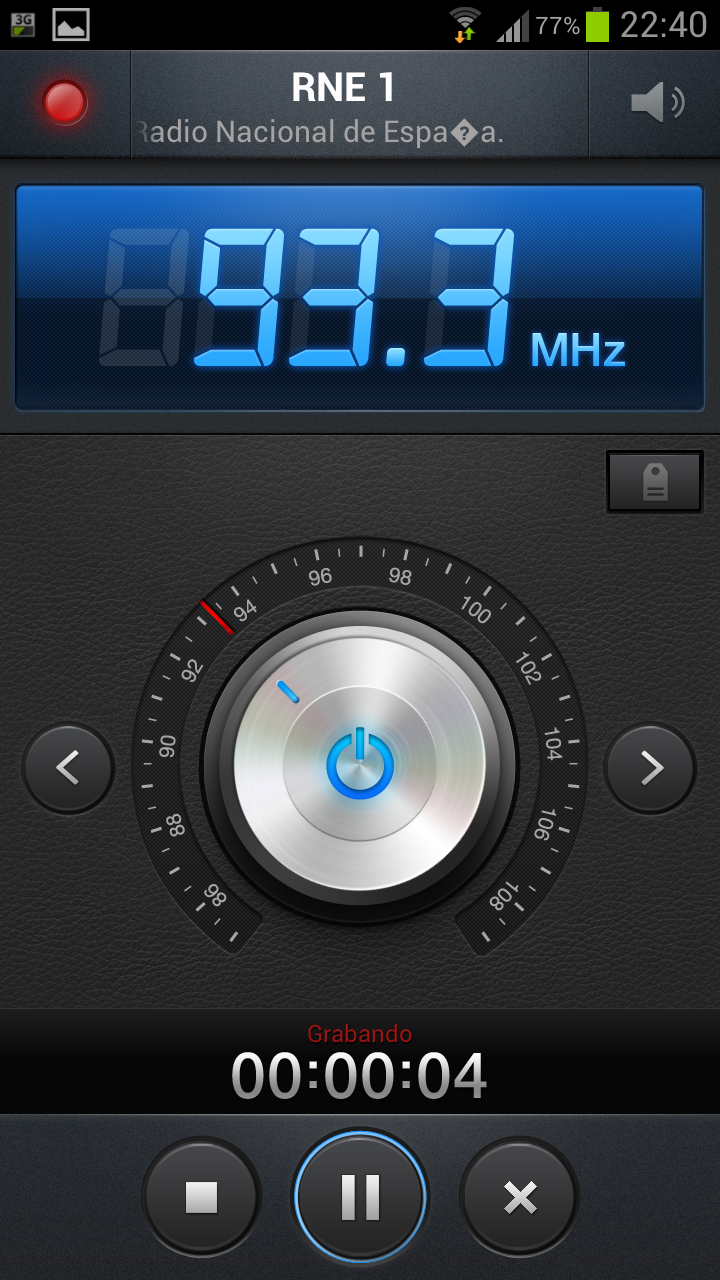This screenshot has width=720, height=1280.
Task: Tap the station tag button
Action: 654,482
